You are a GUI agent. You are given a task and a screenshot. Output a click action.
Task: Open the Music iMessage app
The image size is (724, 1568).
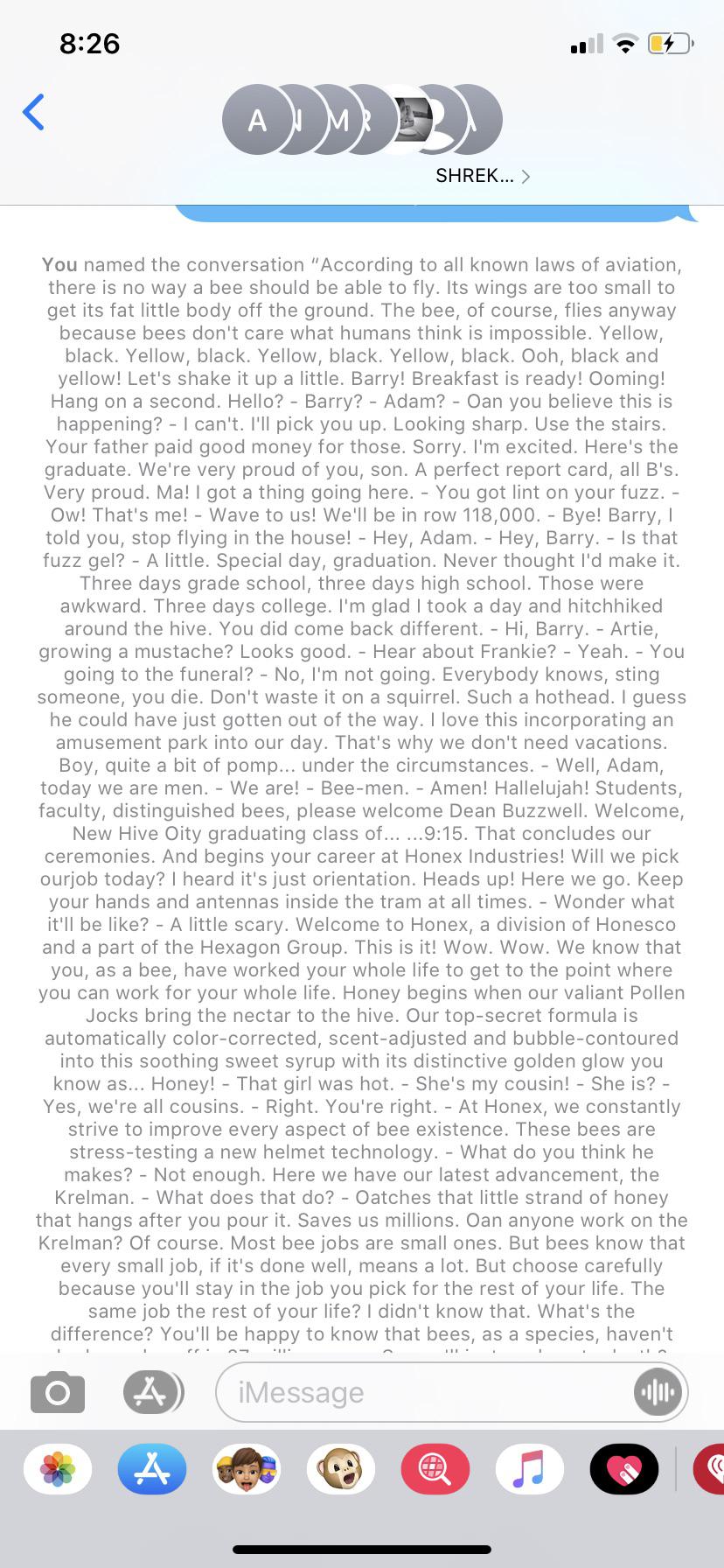click(x=530, y=1469)
